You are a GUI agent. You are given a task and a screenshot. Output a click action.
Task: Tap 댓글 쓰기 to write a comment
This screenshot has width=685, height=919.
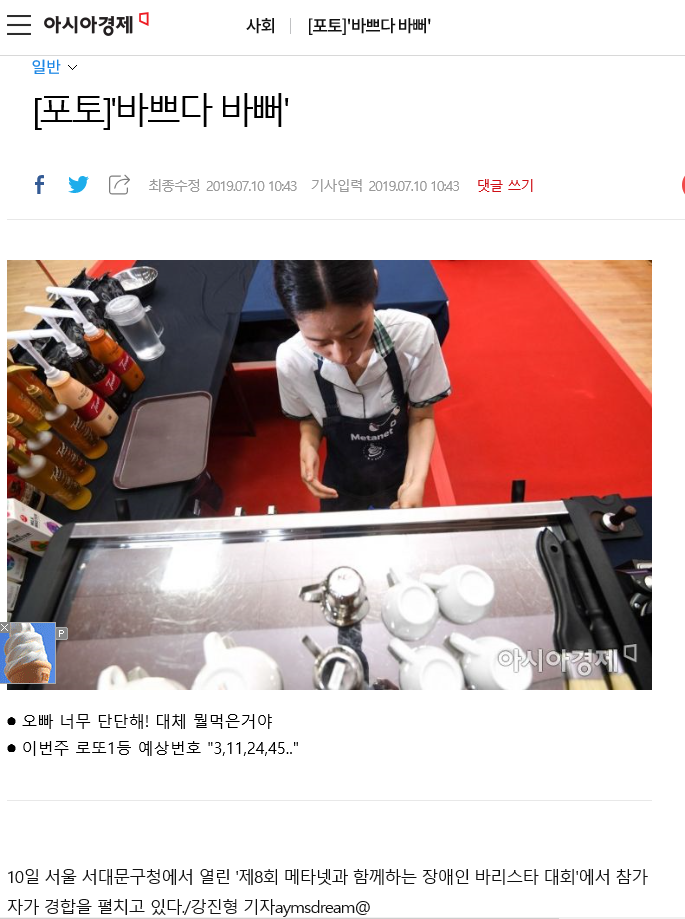point(505,186)
